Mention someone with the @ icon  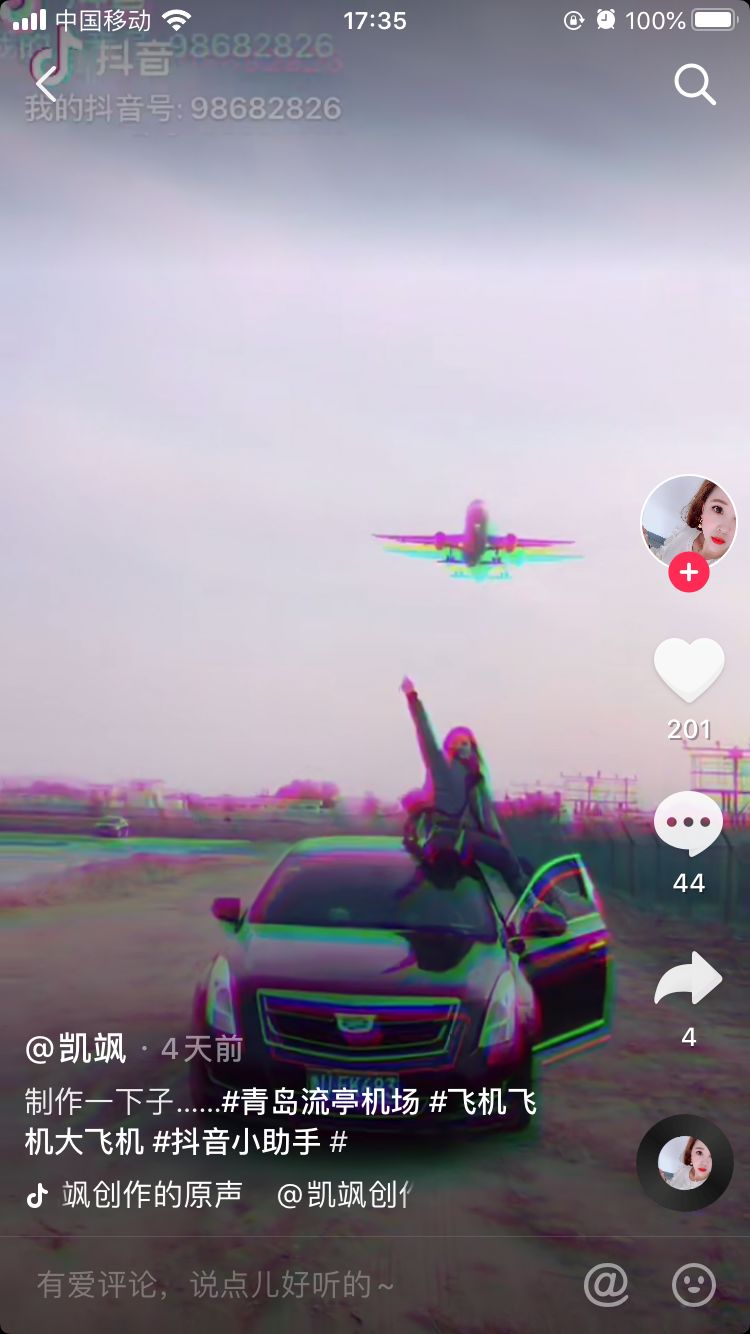pyautogui.click(x=606, y=1285)
